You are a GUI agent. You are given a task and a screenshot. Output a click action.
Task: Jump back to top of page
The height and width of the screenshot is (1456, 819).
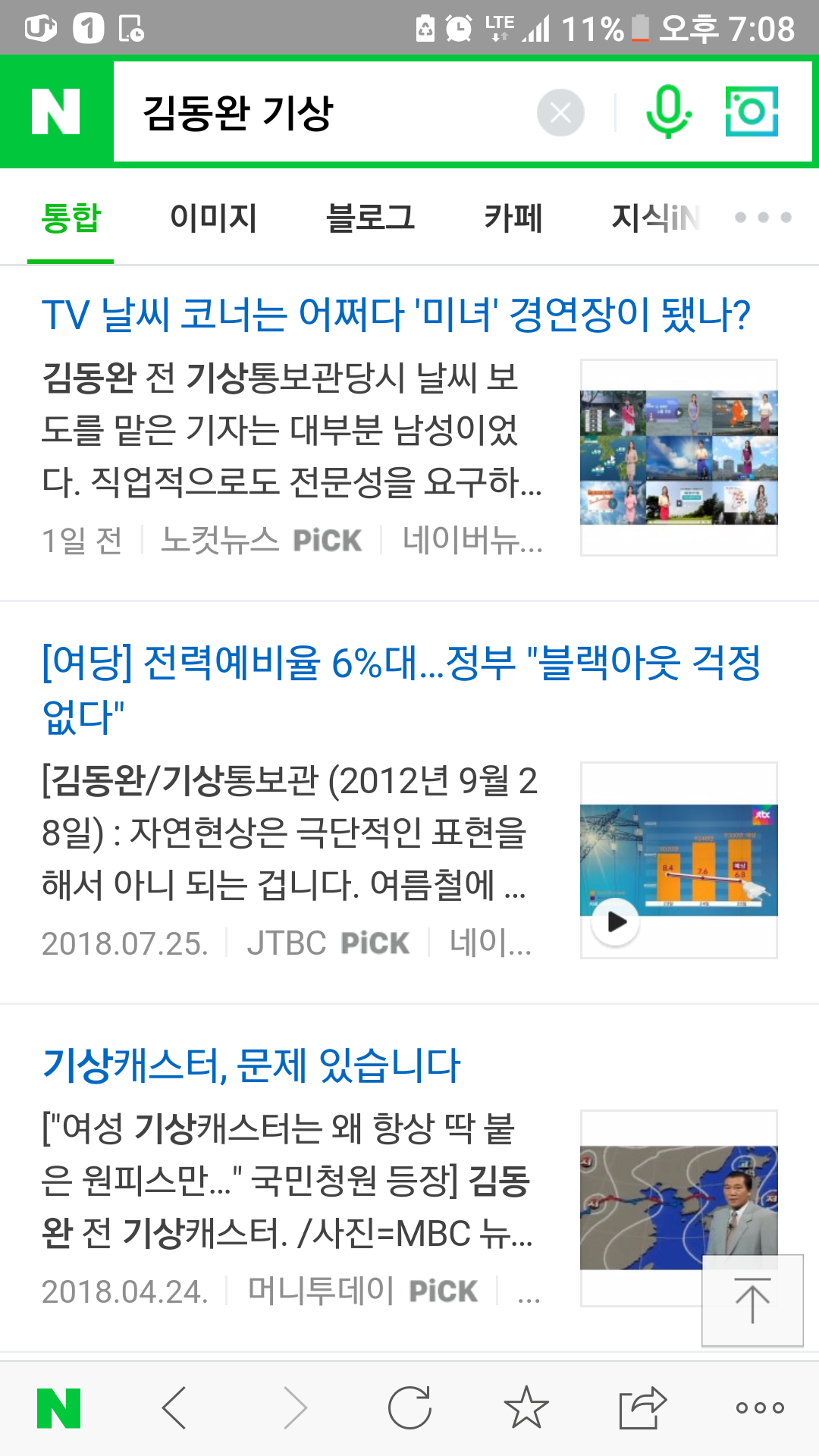click(x=752, y=1301)
